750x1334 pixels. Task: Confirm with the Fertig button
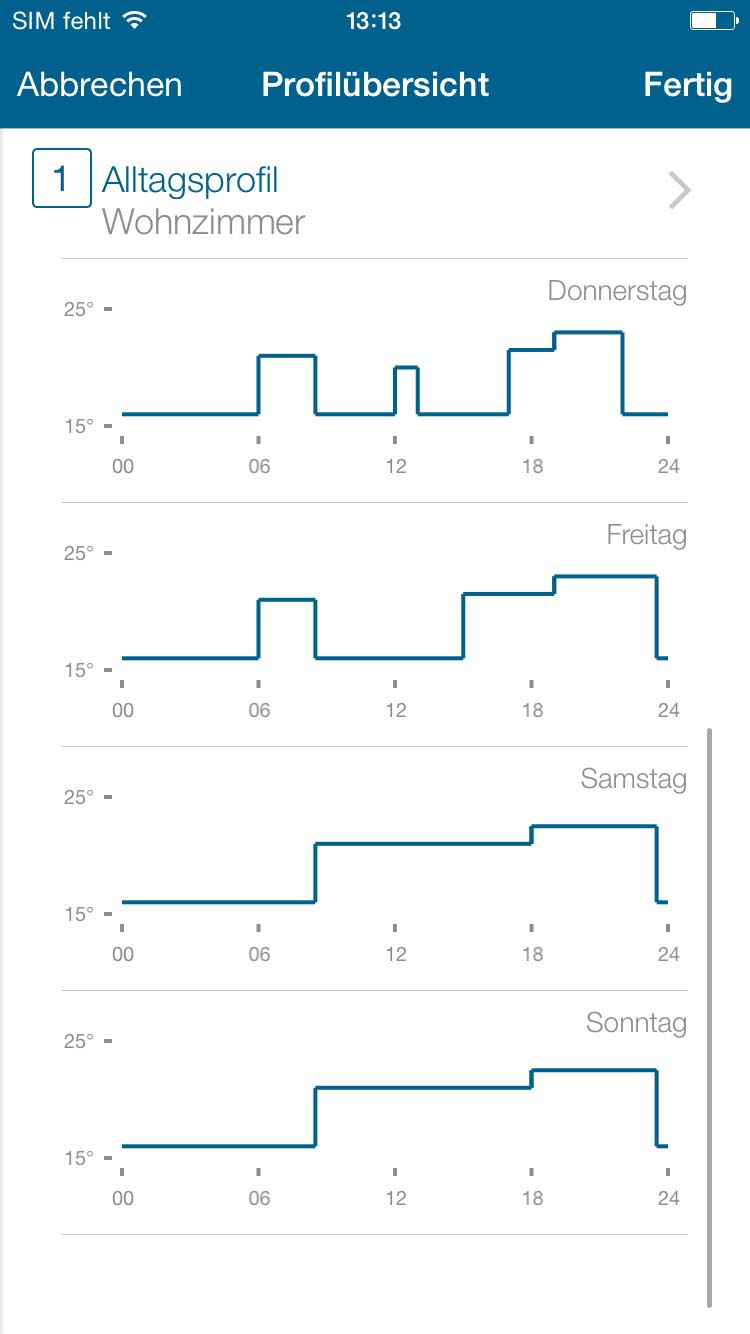[688, 85]
